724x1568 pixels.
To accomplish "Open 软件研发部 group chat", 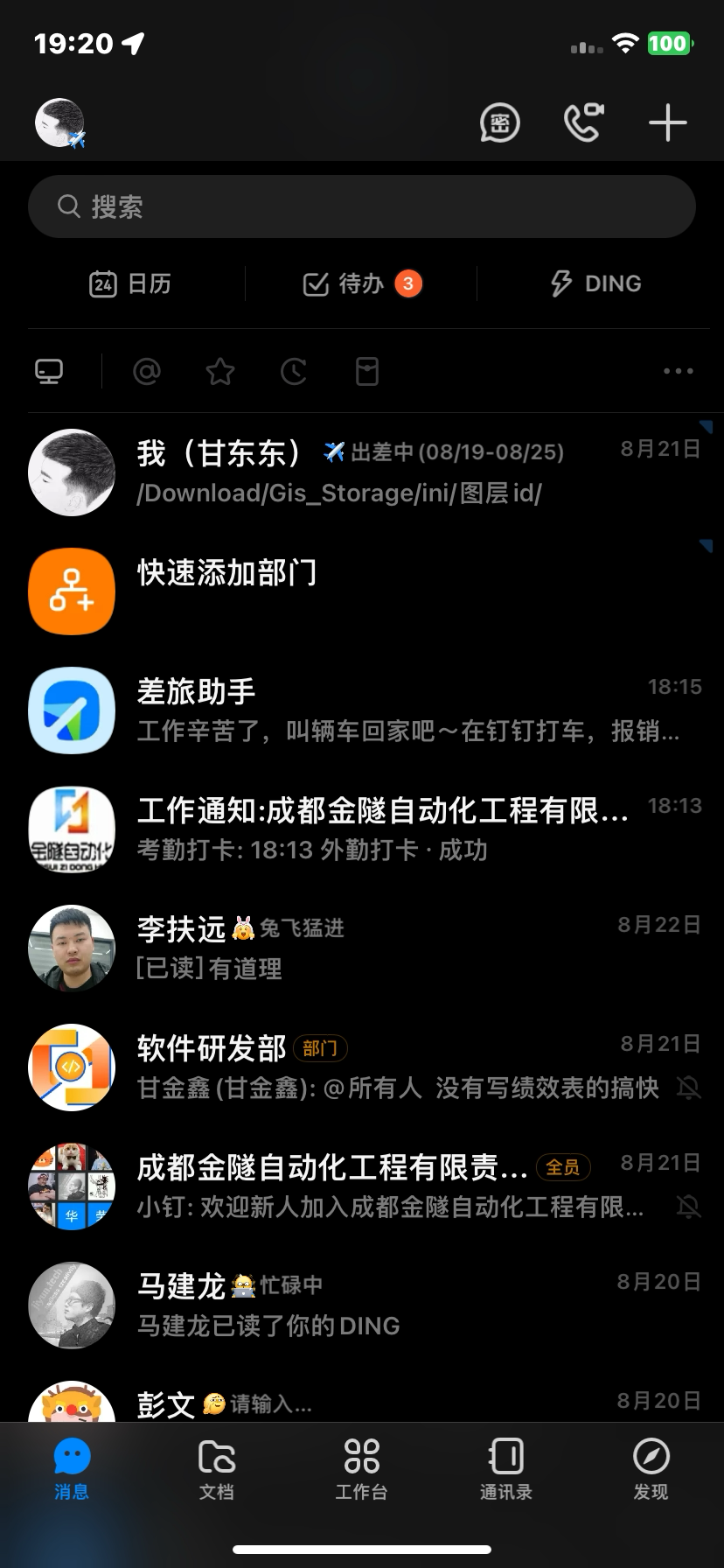I will [362, 1067].
